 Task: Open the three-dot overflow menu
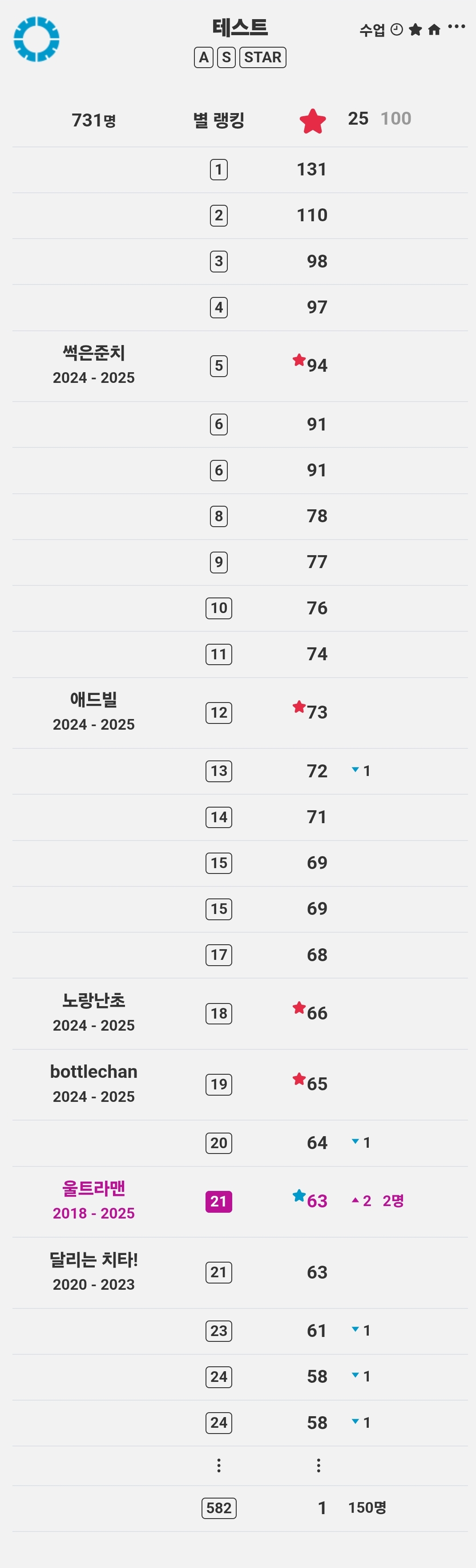click(456, 26)
